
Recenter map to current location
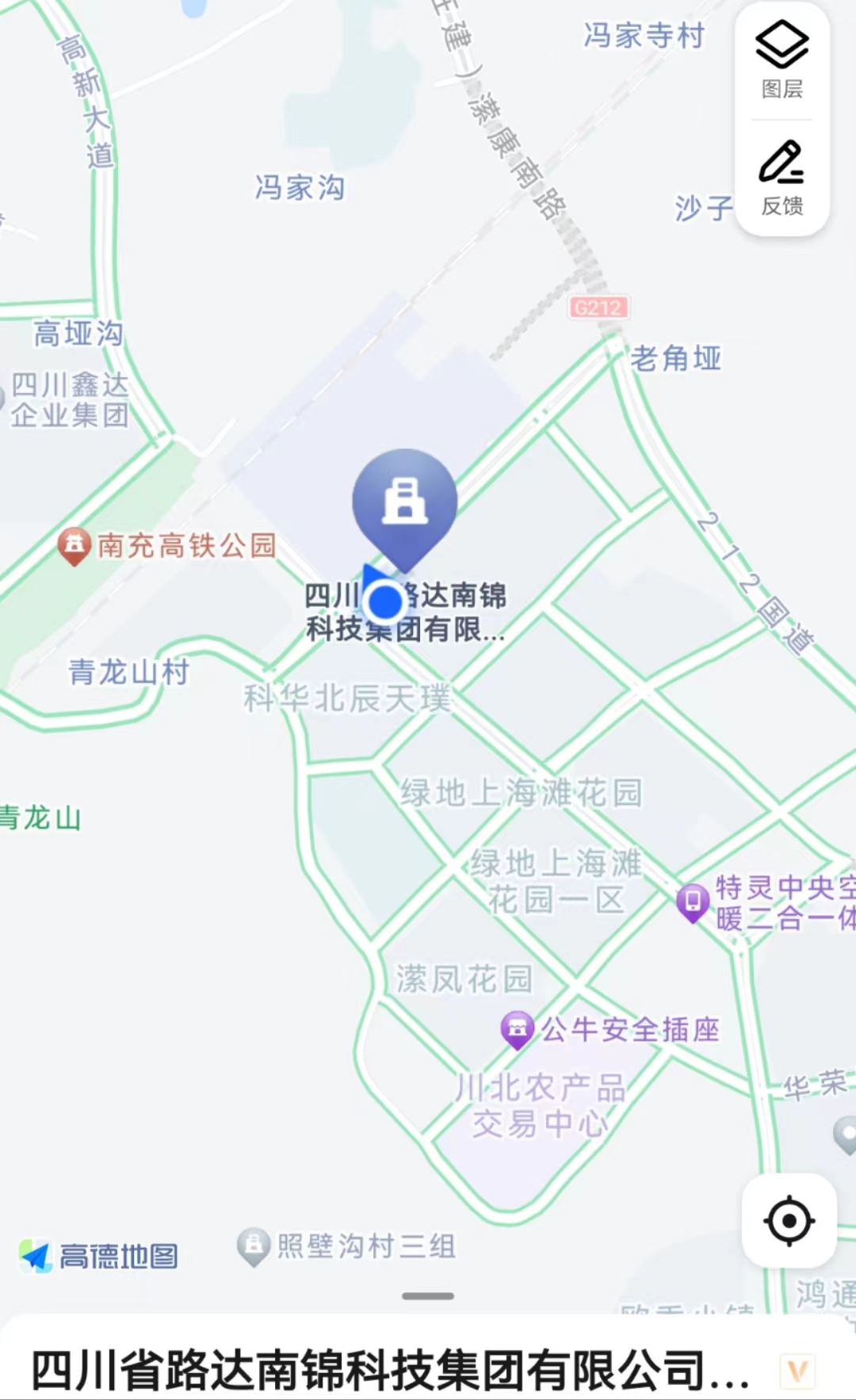pos(789,1221)
